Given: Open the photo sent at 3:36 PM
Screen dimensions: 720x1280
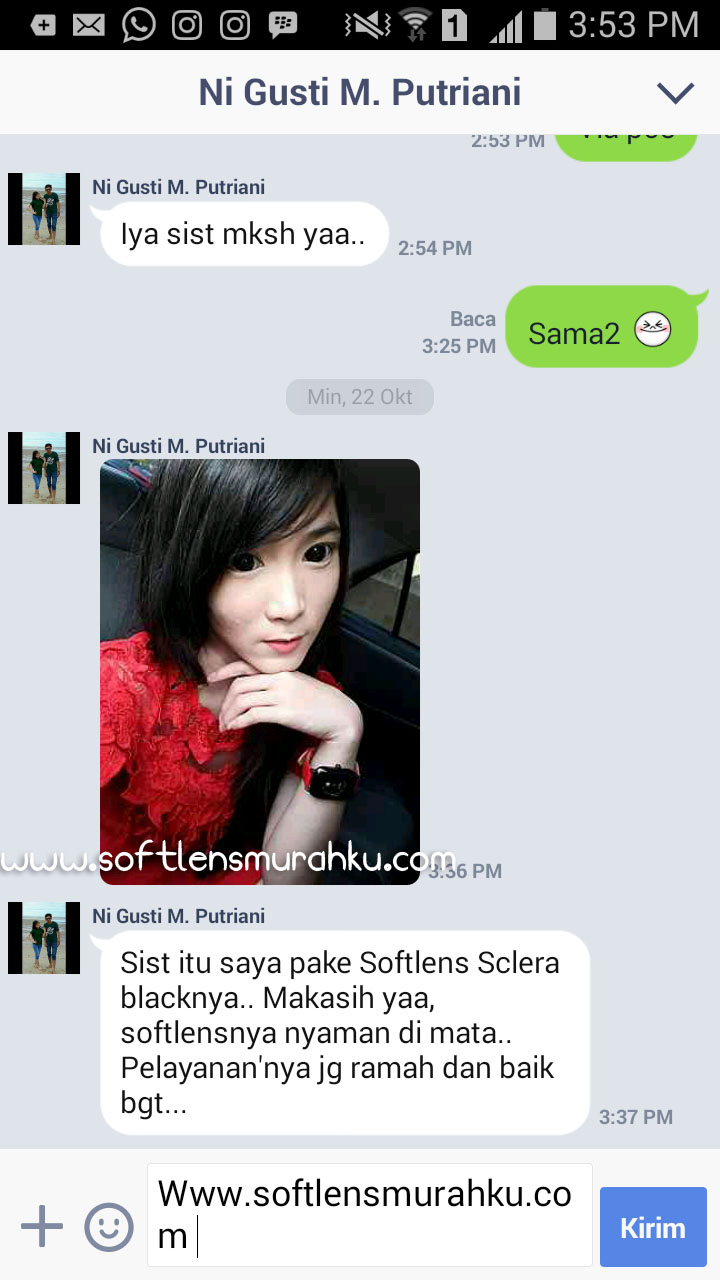Looking at the screenshot, I should coord(260,671).
